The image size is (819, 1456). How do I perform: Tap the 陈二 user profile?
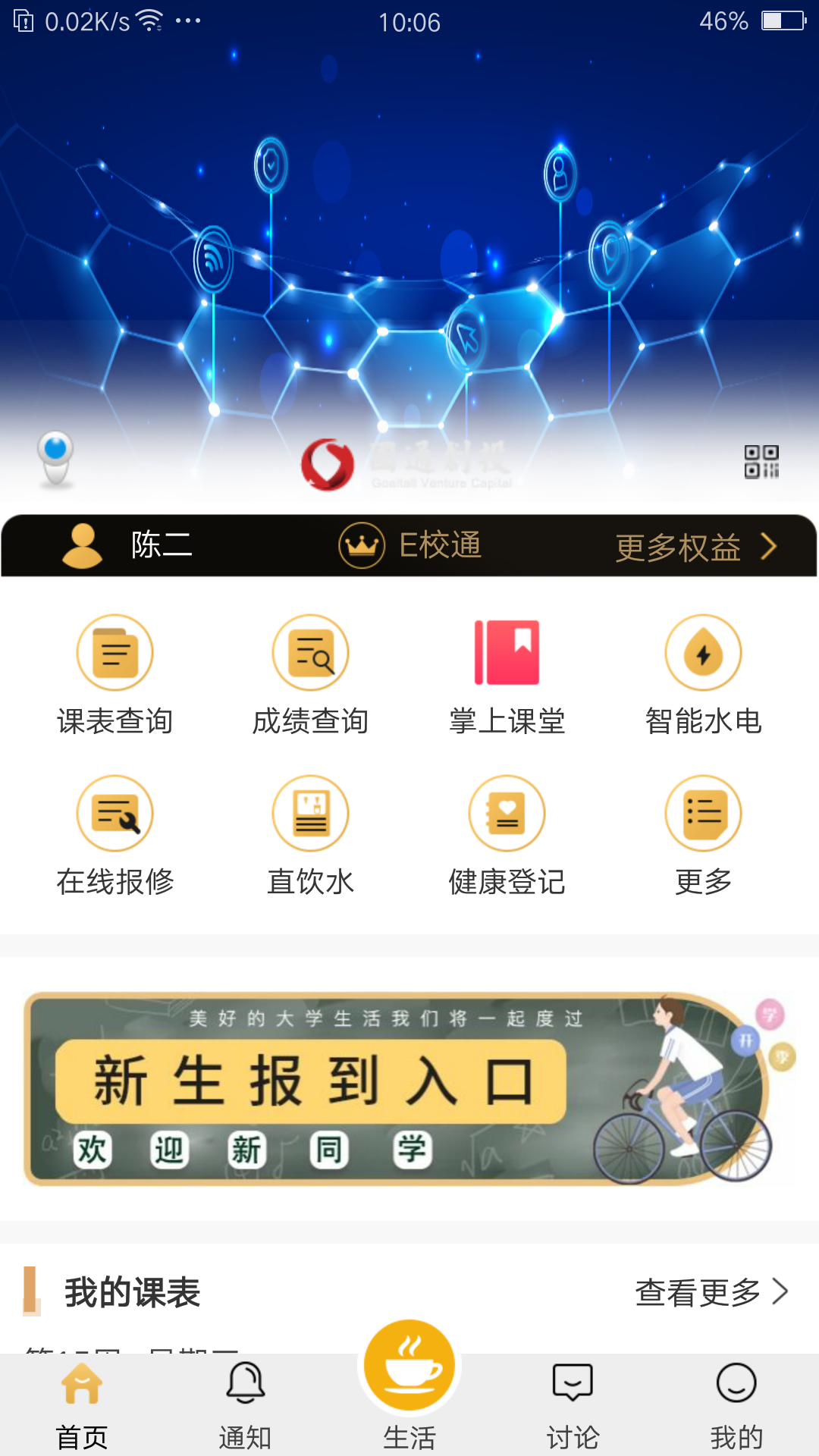point(129,546)
